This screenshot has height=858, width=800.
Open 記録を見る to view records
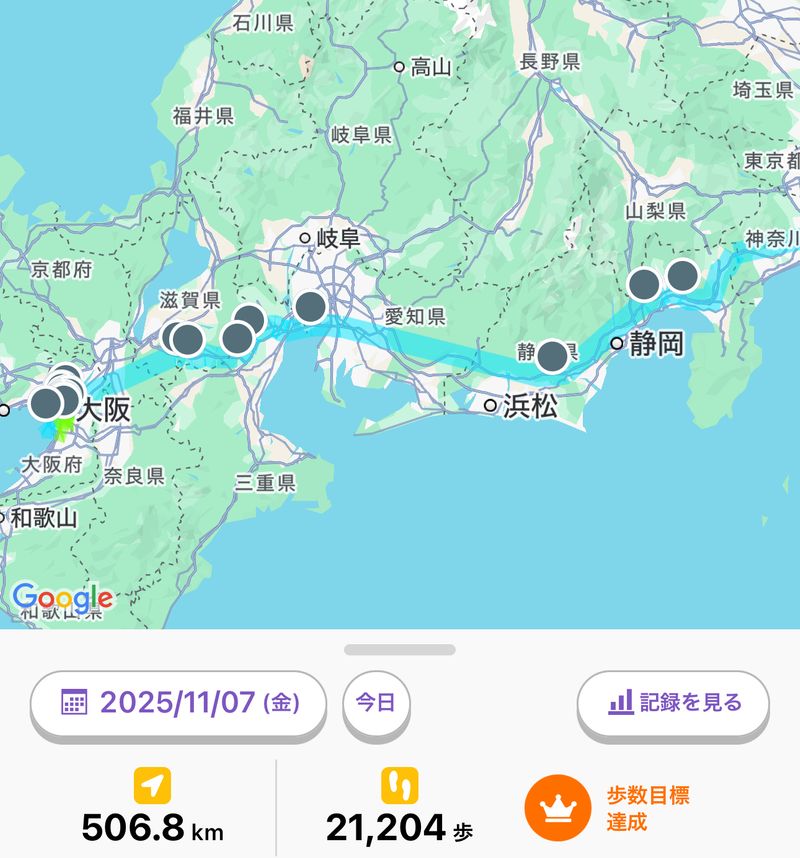coord(672,703)
